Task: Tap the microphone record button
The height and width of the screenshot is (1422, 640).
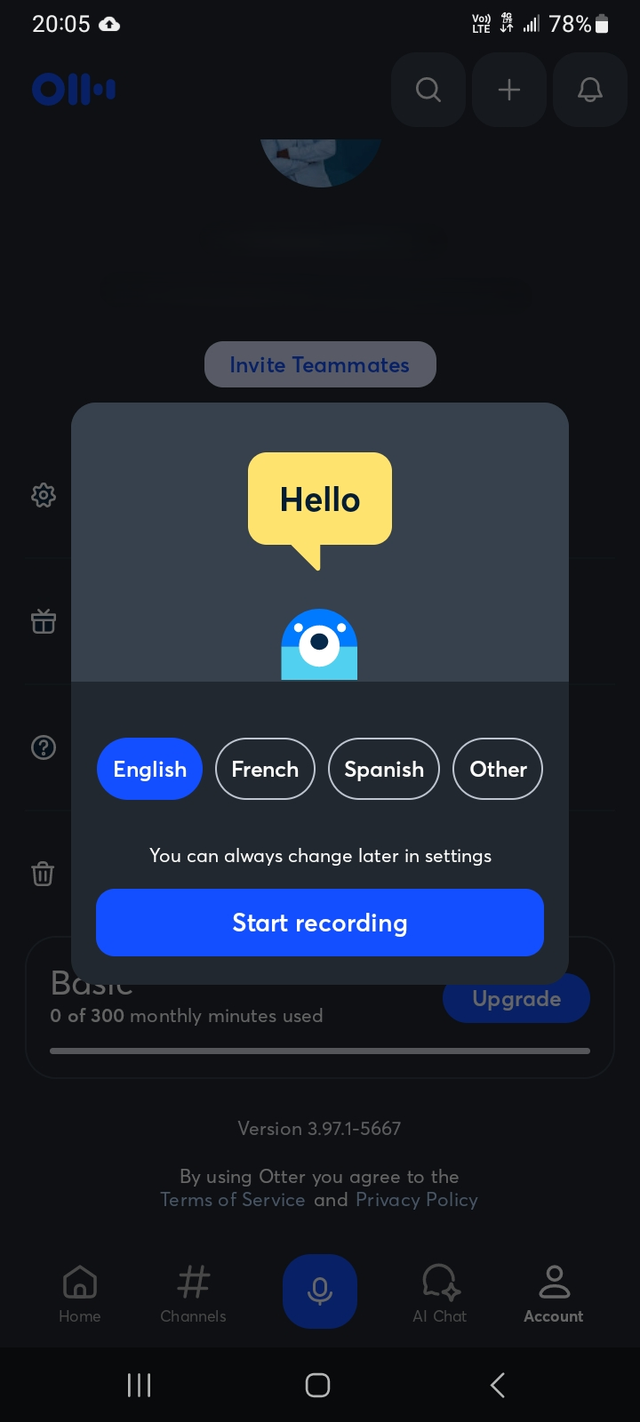Action: pos(320,1291)
